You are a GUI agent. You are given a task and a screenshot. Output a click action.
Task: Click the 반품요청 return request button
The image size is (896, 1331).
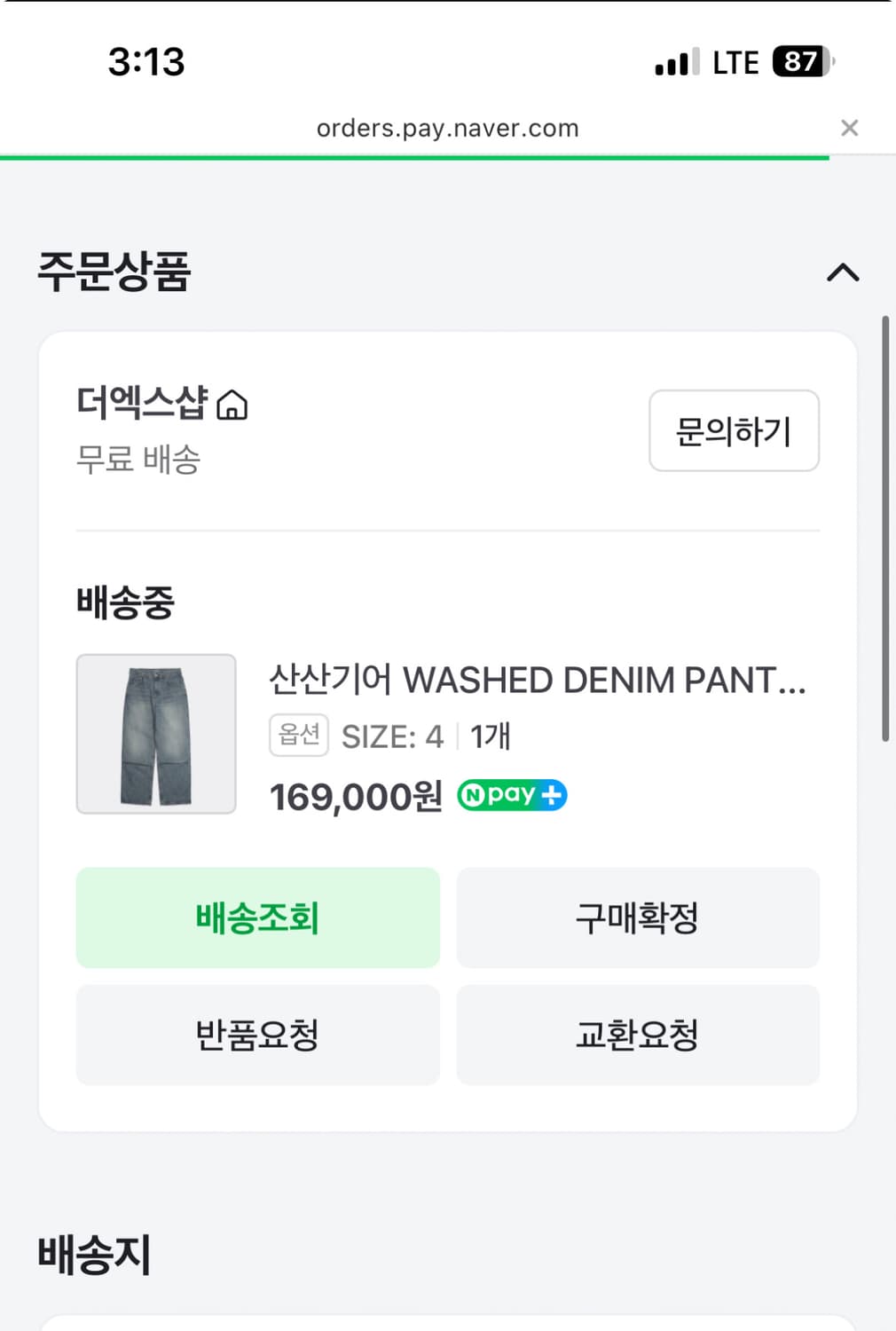coord(257,1036)
